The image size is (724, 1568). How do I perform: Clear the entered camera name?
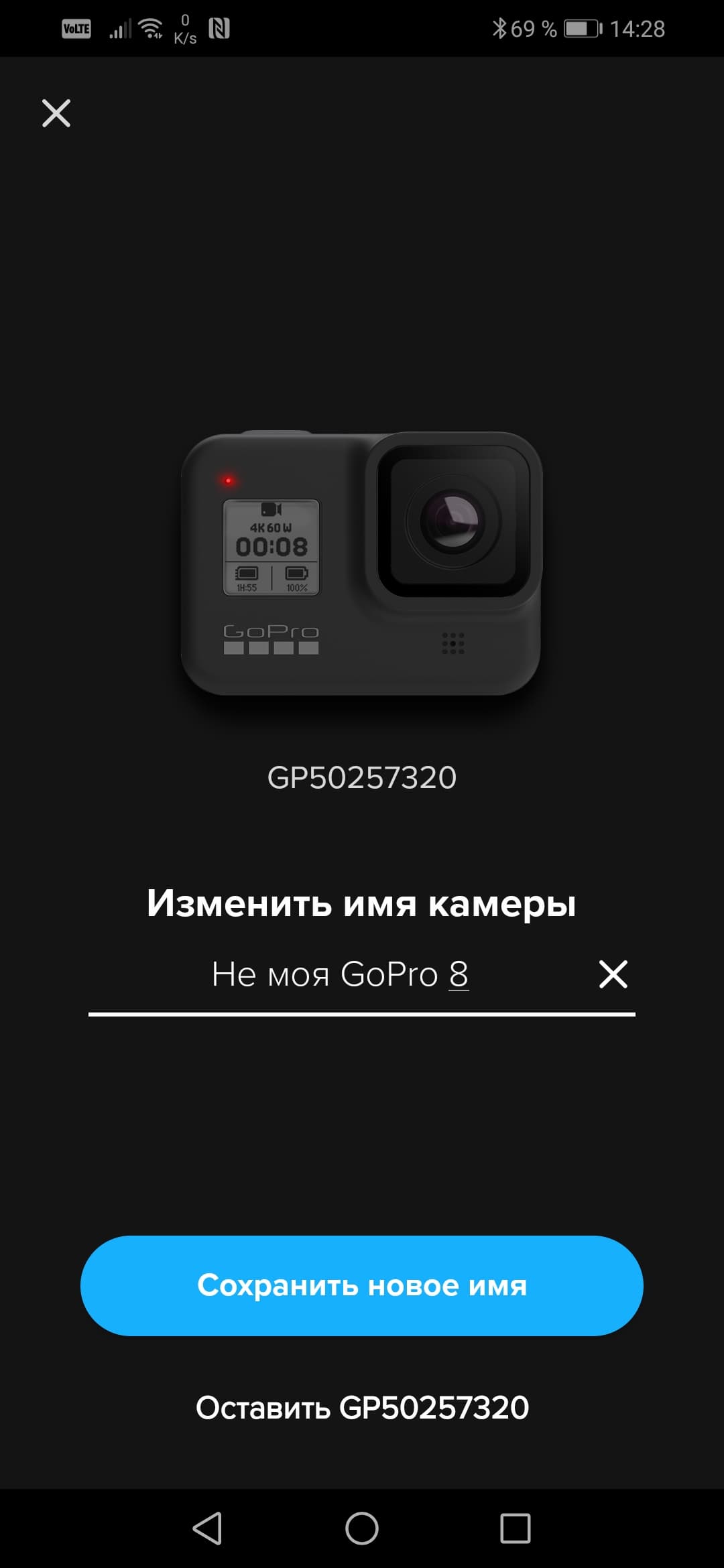click(613, 974)
